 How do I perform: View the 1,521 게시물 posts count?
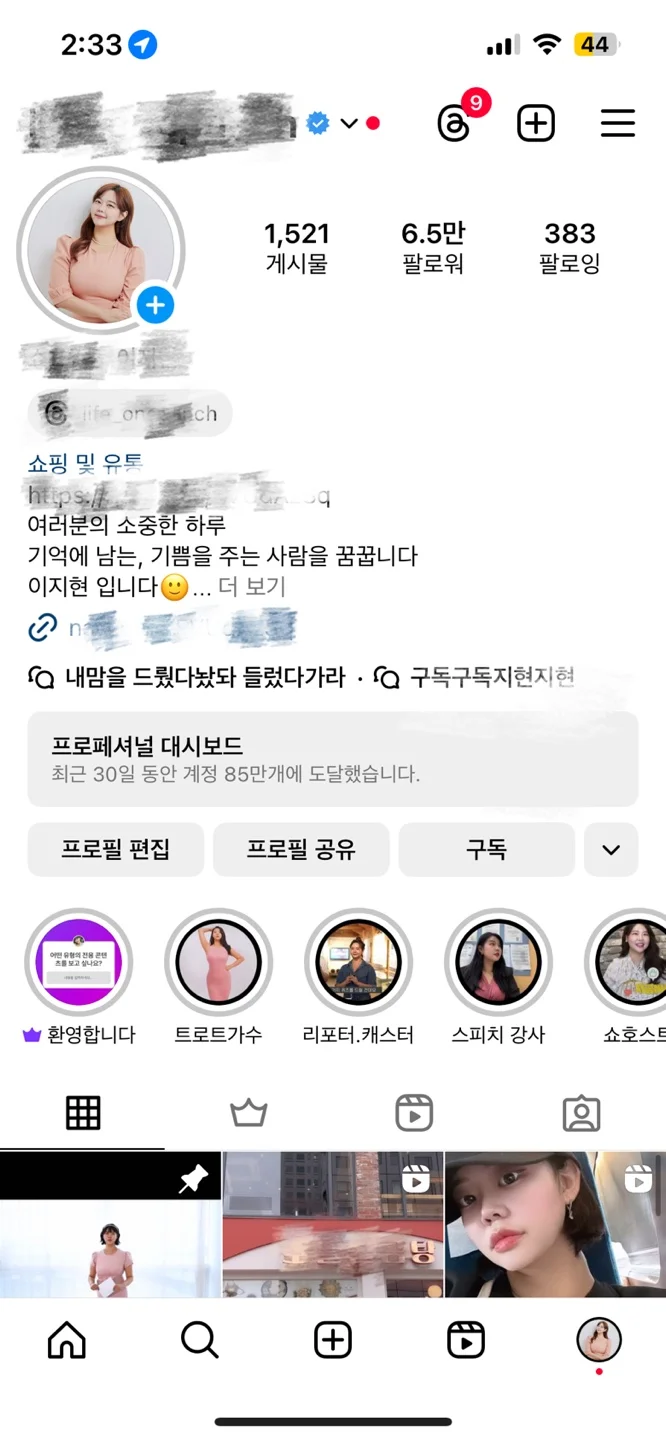(x=297, y=247)
